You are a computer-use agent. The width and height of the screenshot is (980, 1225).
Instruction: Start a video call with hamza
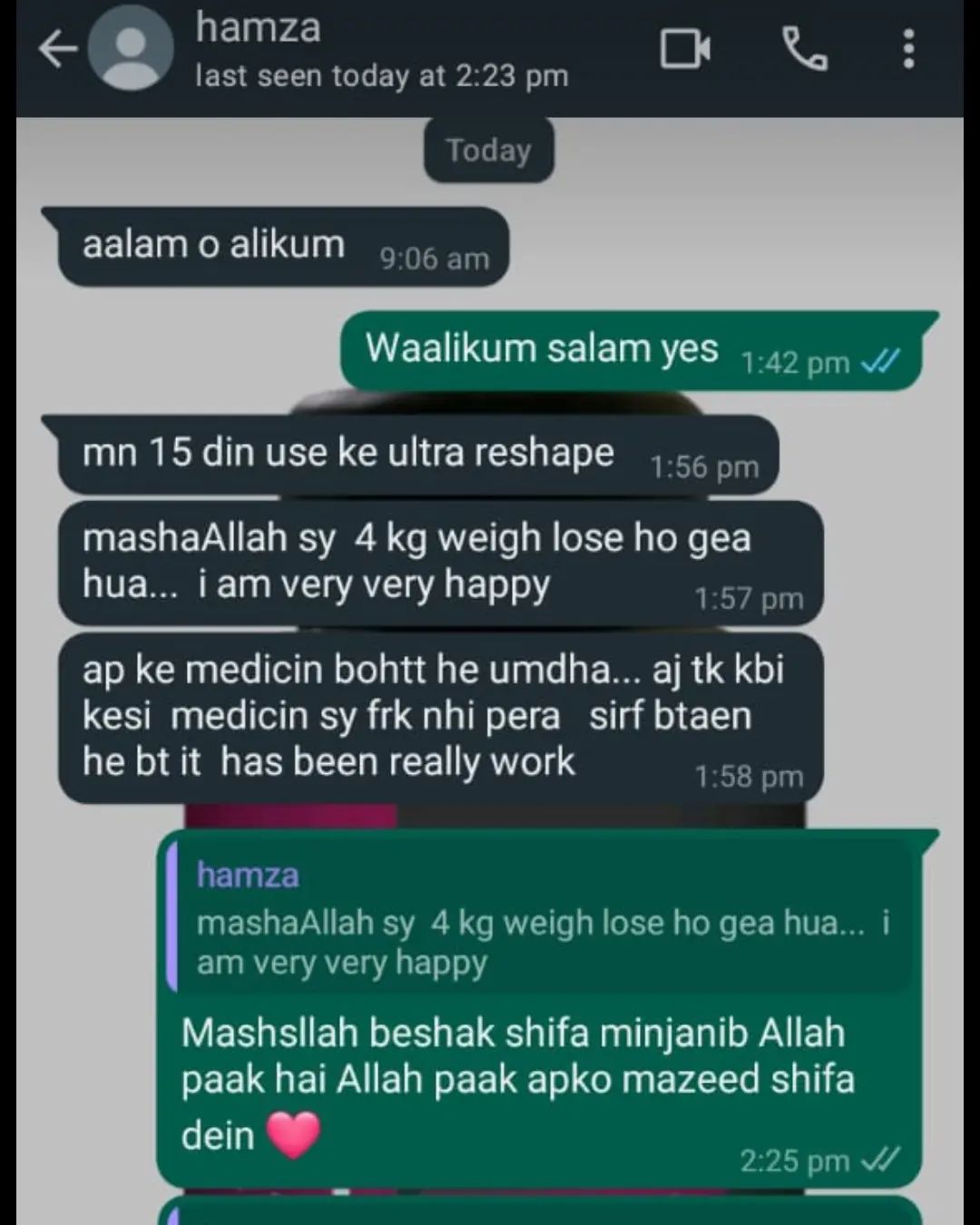pyautogui.click(x=684, y=49)
